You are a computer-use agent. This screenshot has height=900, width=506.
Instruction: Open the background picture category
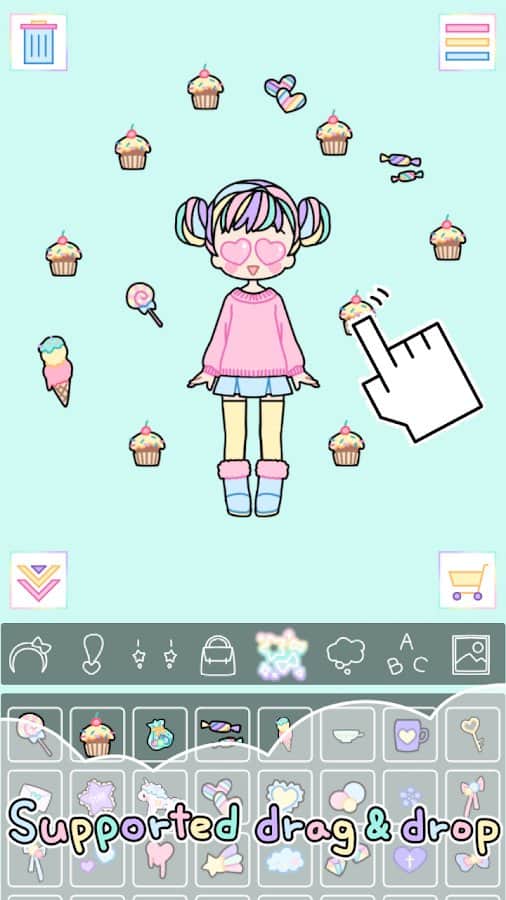pyautogui.click(x=470, y=654)
